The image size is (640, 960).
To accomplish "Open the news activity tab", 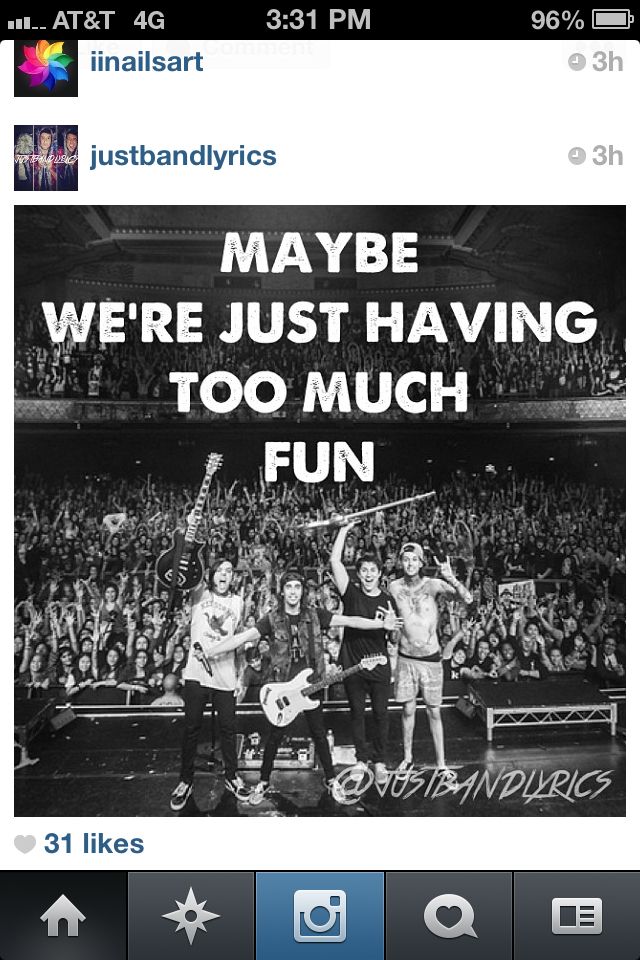I will (449, 916).
